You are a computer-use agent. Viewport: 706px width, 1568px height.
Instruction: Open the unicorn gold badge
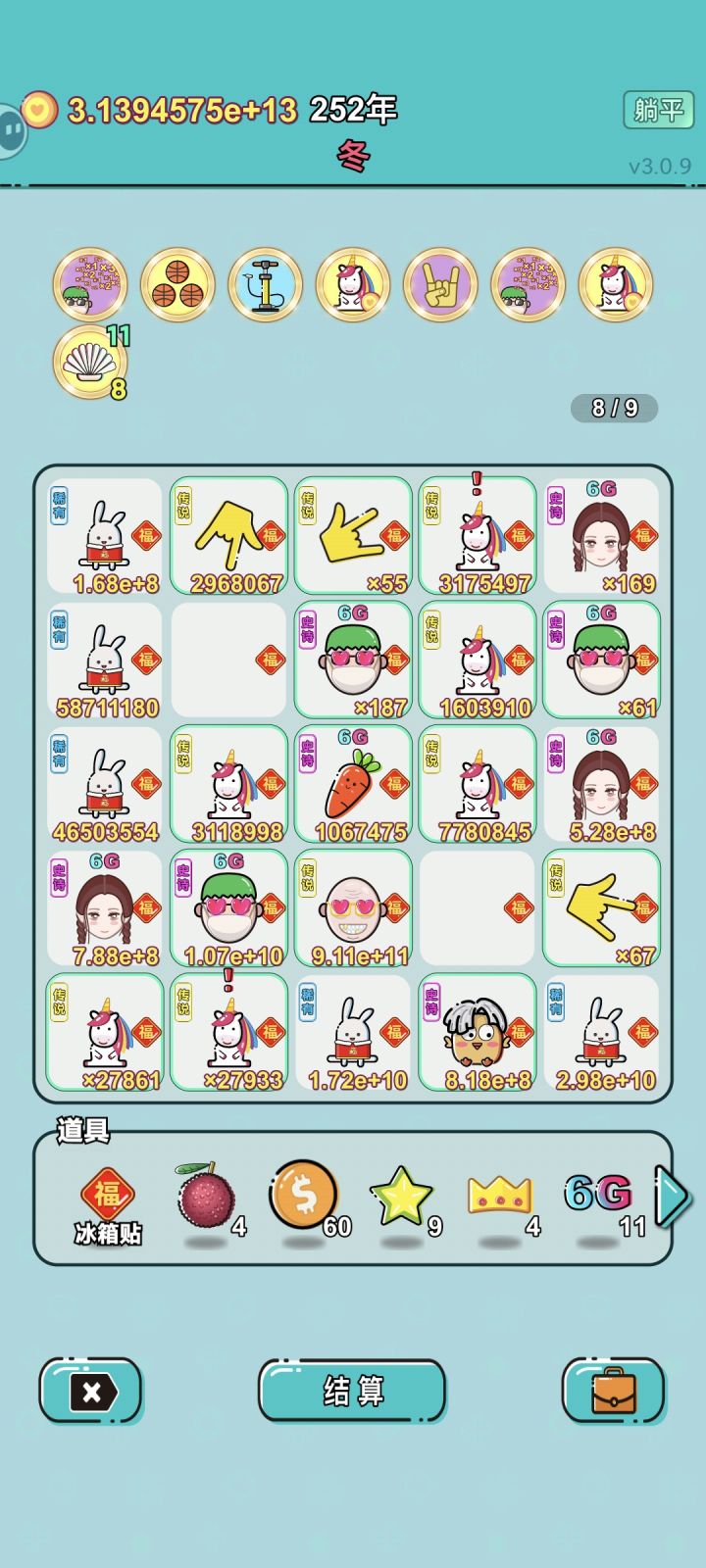tap(355, 284)
